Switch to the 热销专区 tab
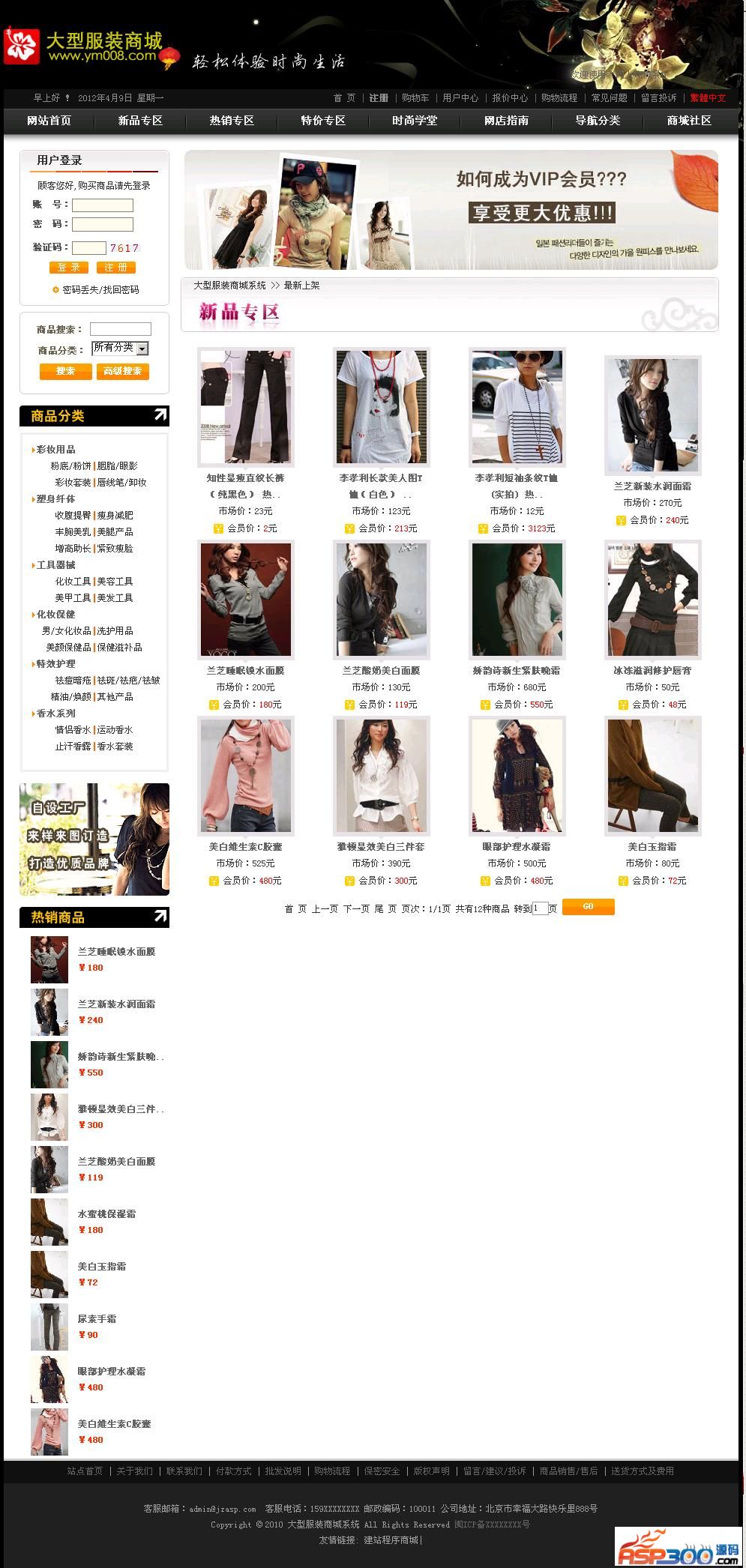The image size is (746, 1568). [x=232, y=121]
